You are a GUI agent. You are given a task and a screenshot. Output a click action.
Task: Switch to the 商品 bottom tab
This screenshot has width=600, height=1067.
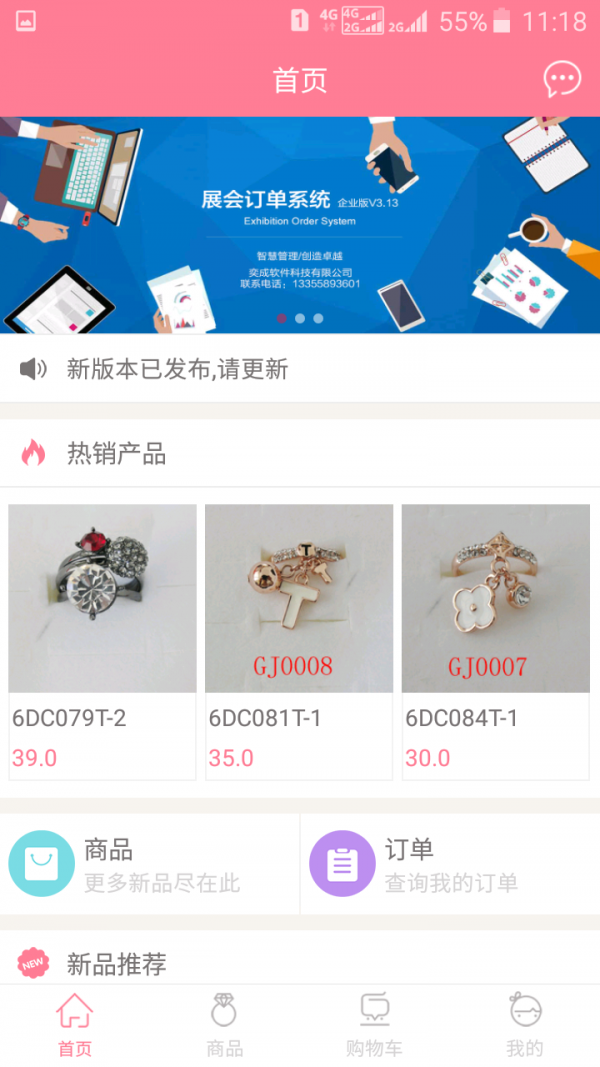click(x=225, y=1025)
